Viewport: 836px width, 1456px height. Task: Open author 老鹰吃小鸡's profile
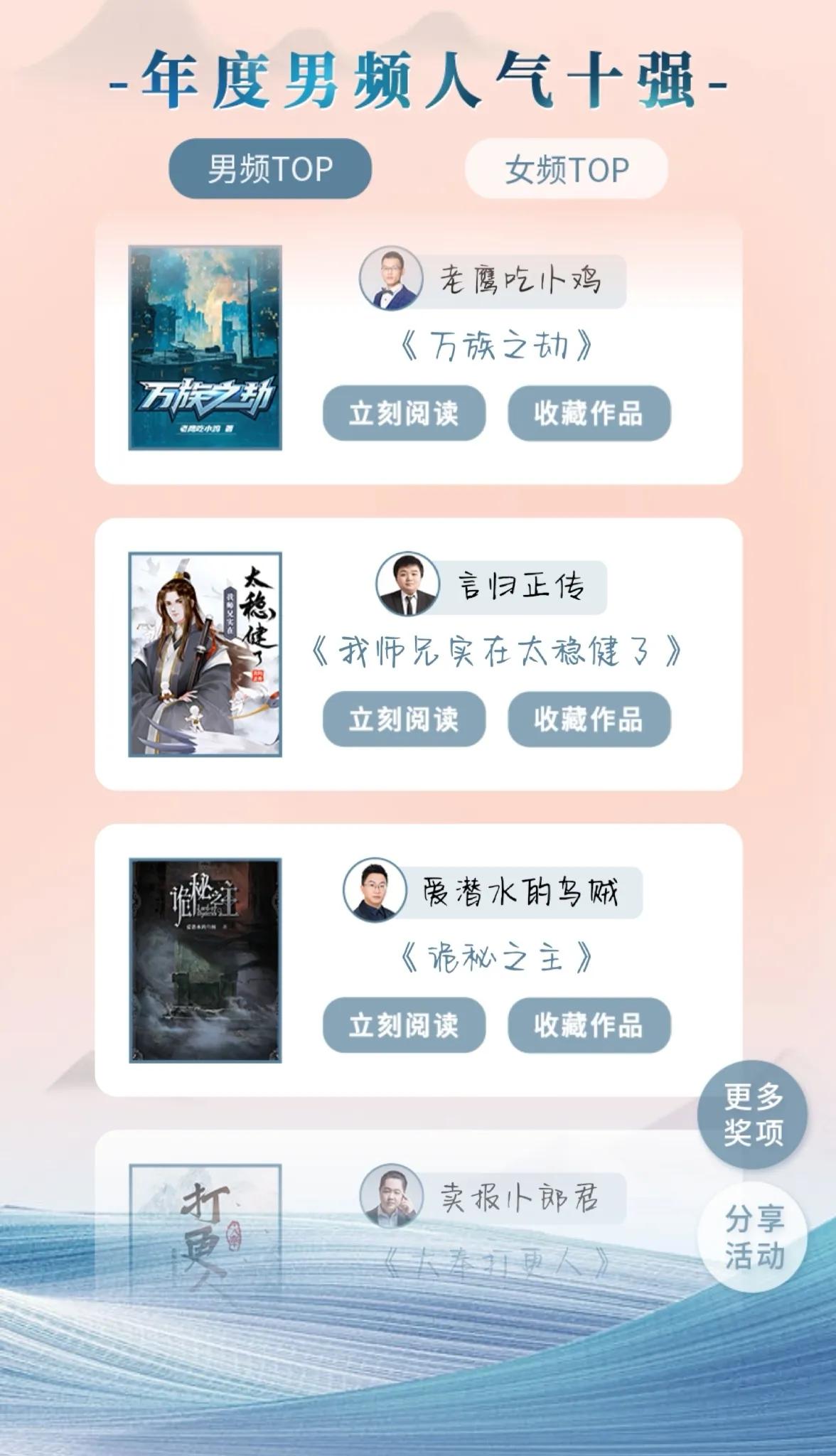click(492, 279)
